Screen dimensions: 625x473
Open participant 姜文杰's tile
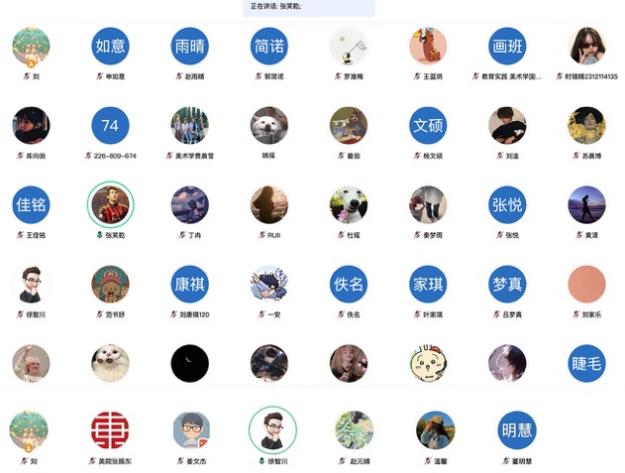coord(191,430)
